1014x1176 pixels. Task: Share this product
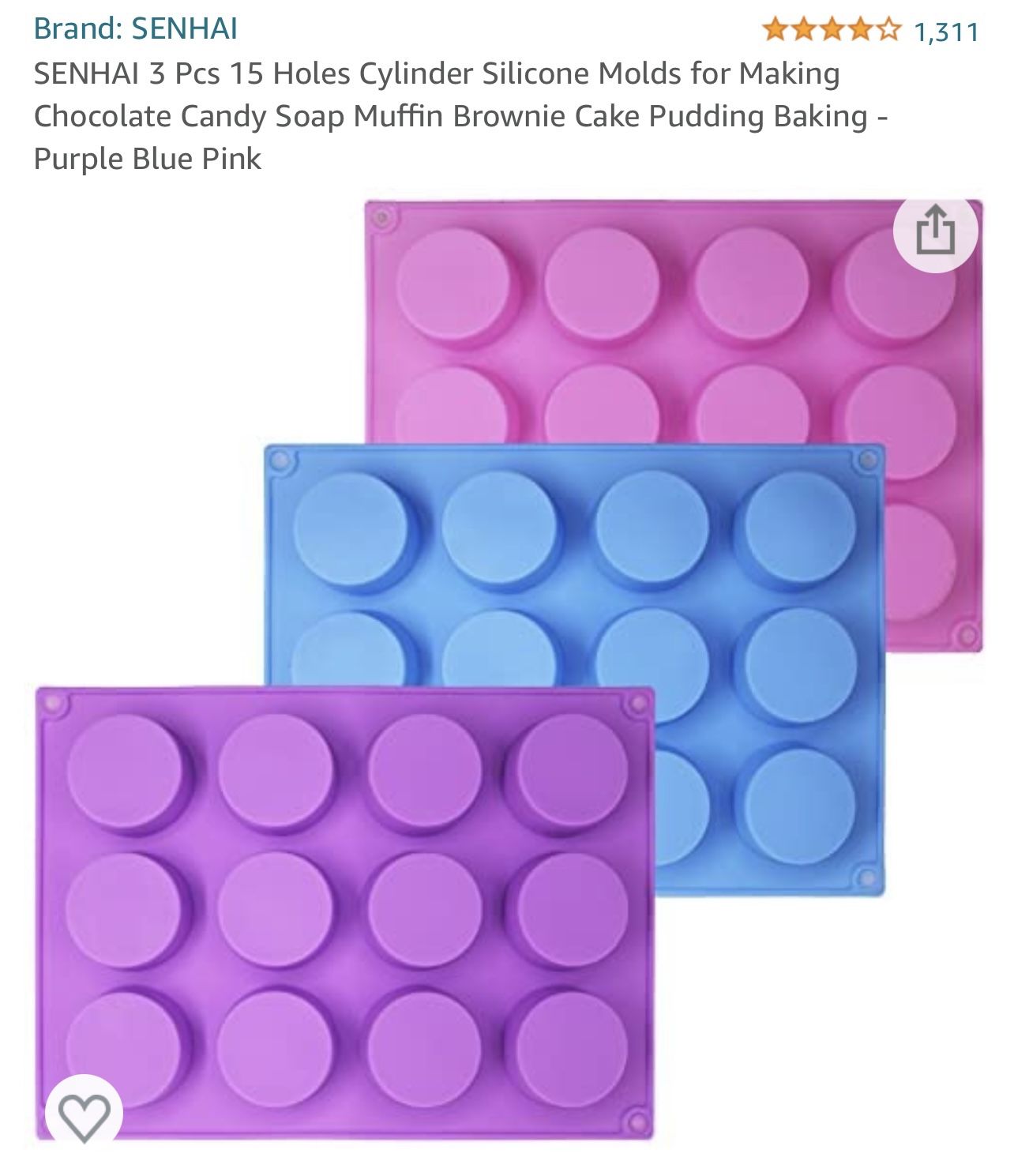[x=935, y=231]
